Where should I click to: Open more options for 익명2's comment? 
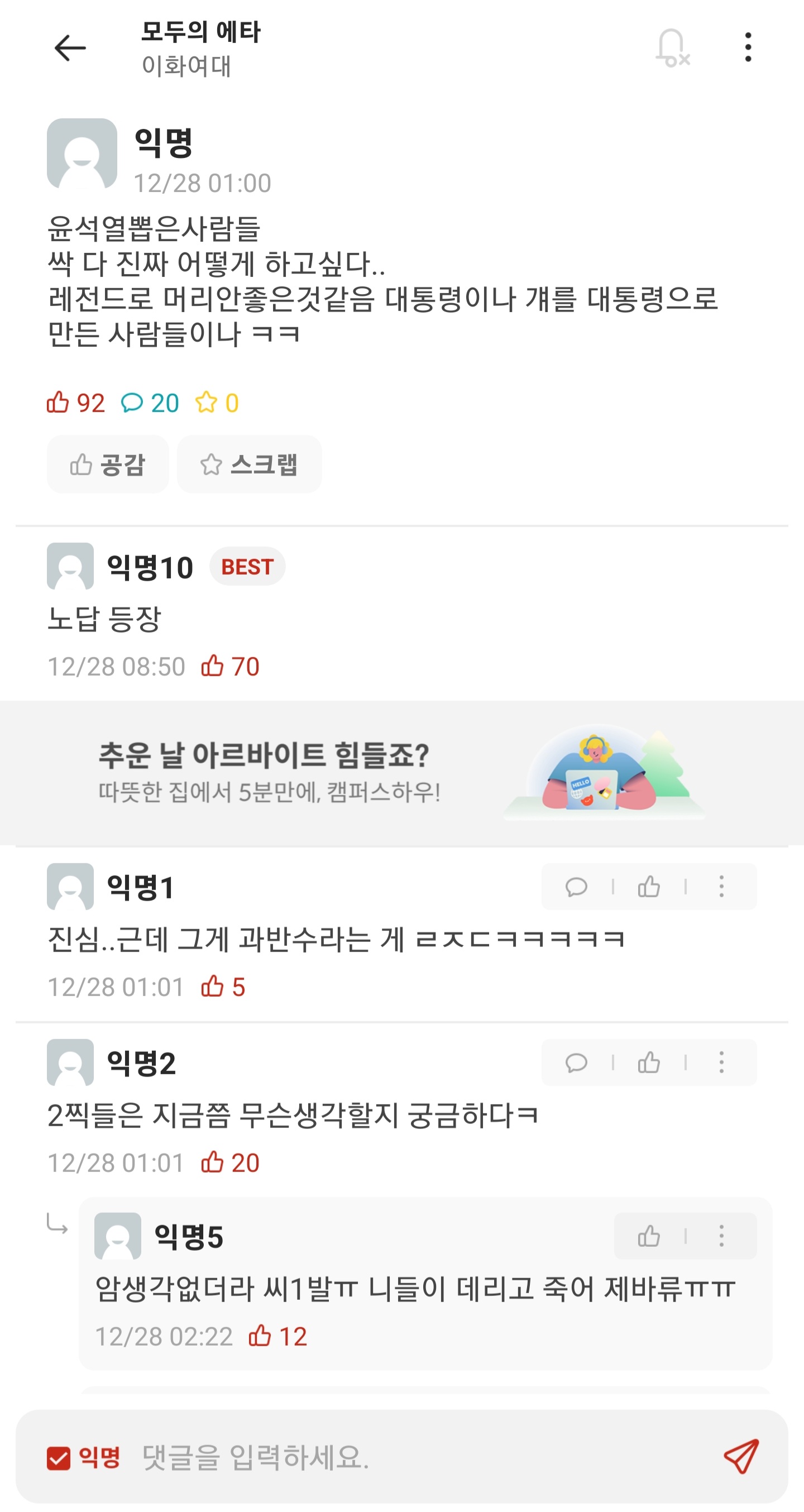pos(721,1063)
